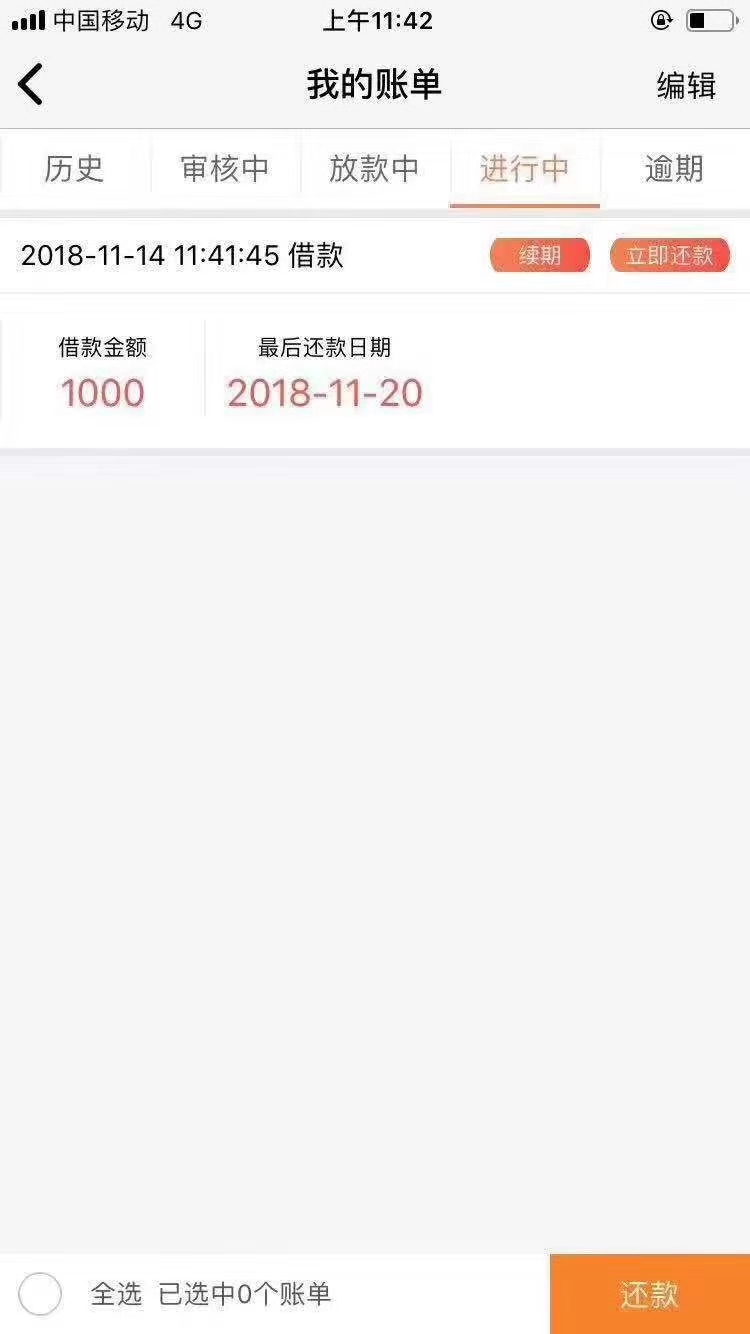The width and height of the screenshot is (750, 1334).
Task: Select the 进行中 tab
Action: coord(525,169)
